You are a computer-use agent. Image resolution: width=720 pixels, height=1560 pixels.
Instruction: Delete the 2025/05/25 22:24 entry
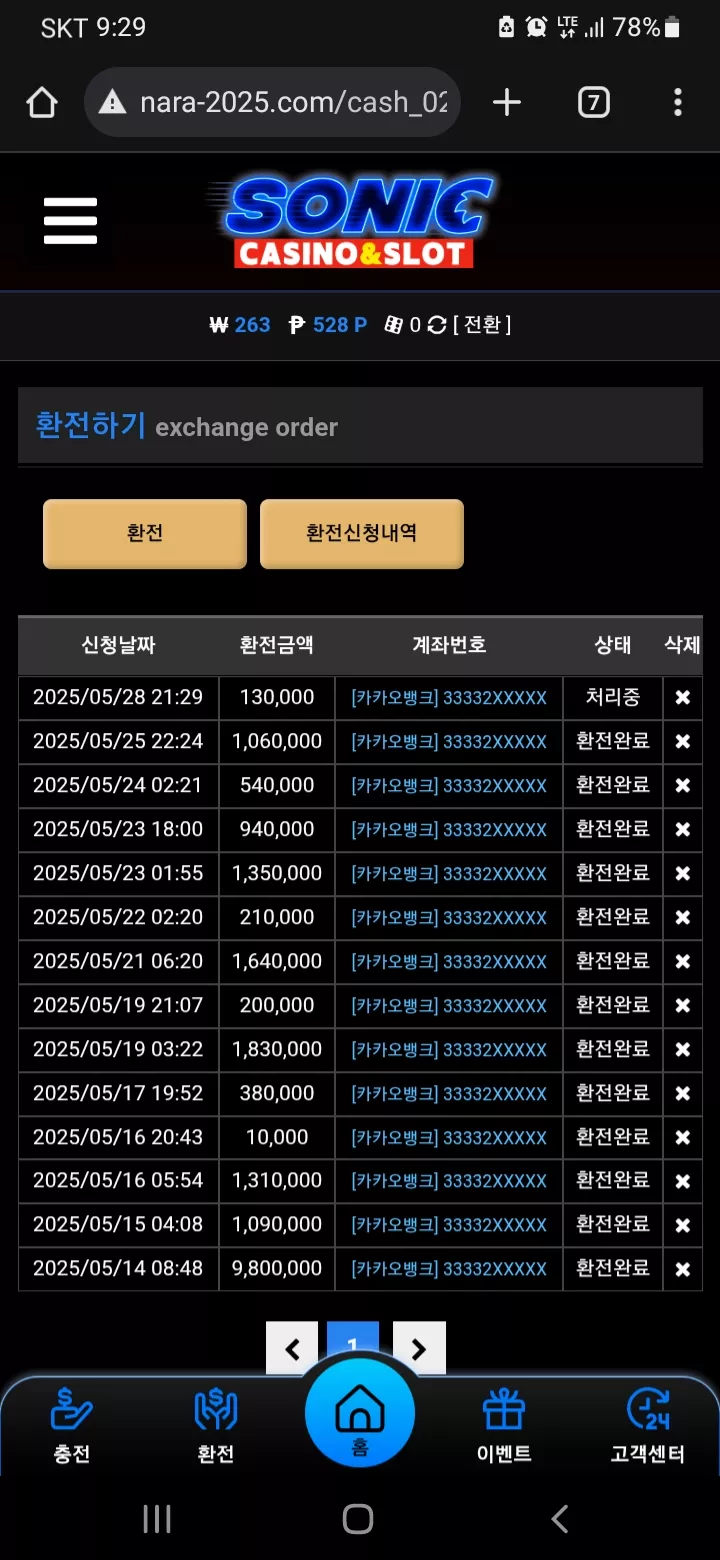point(682,742)
